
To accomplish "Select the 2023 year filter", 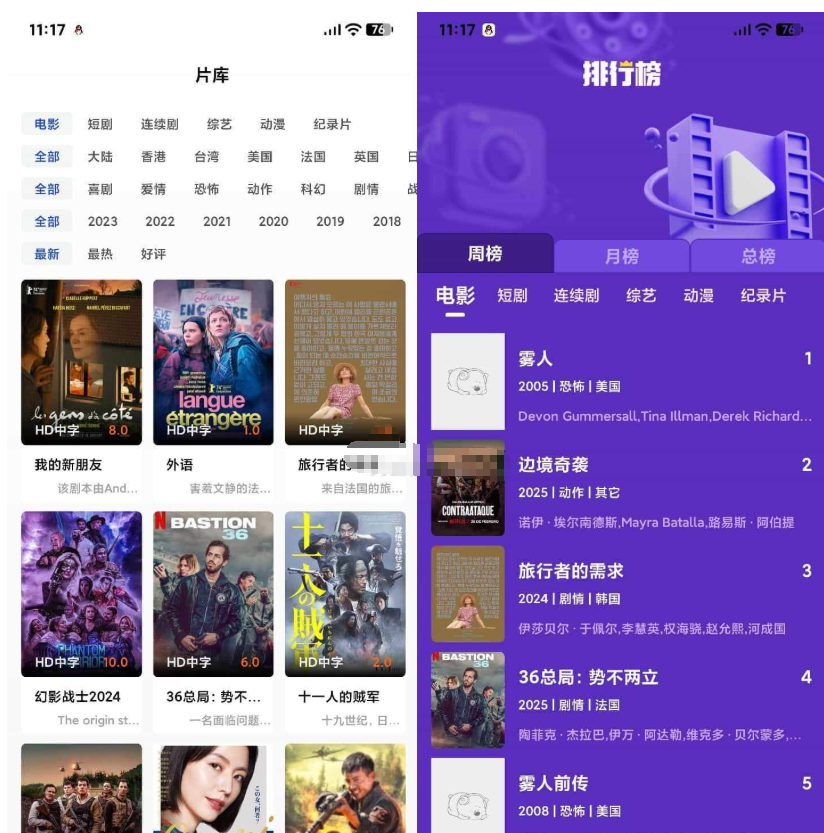I will coord(102,221).
